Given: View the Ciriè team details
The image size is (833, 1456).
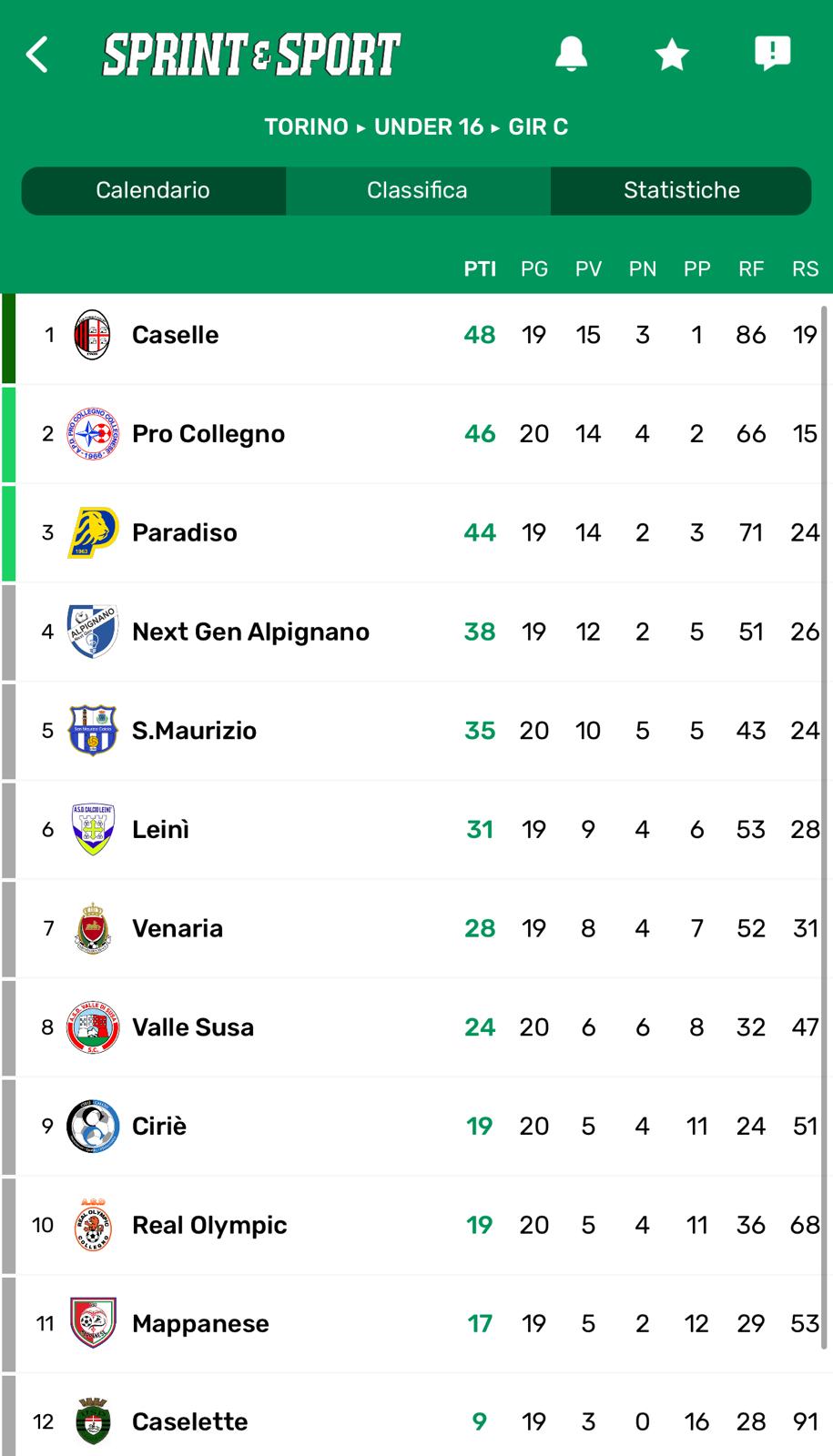Looking at the screenshot, I should click(416, 1126).
